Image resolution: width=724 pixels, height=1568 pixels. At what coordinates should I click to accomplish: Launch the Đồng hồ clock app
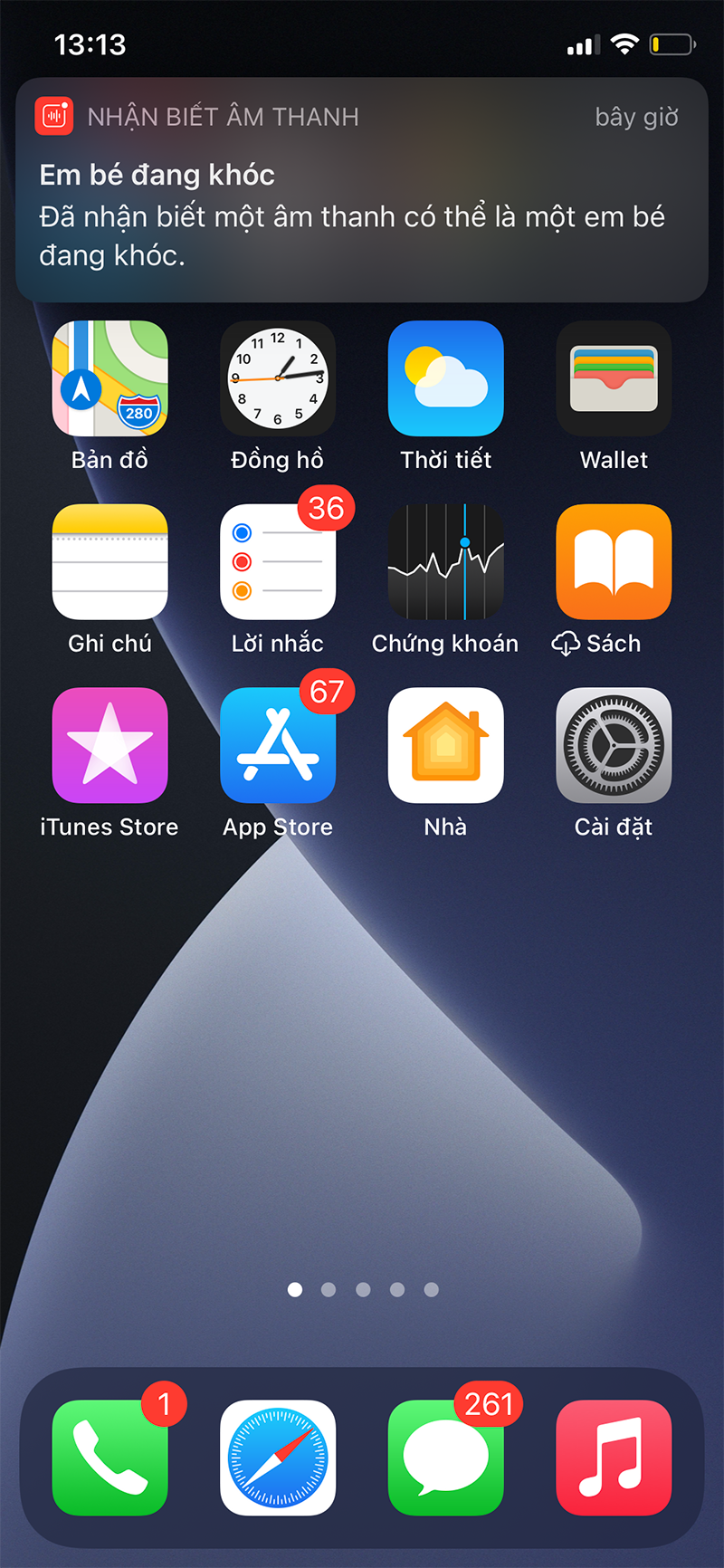pyautogui.click(x=278, y=378)
